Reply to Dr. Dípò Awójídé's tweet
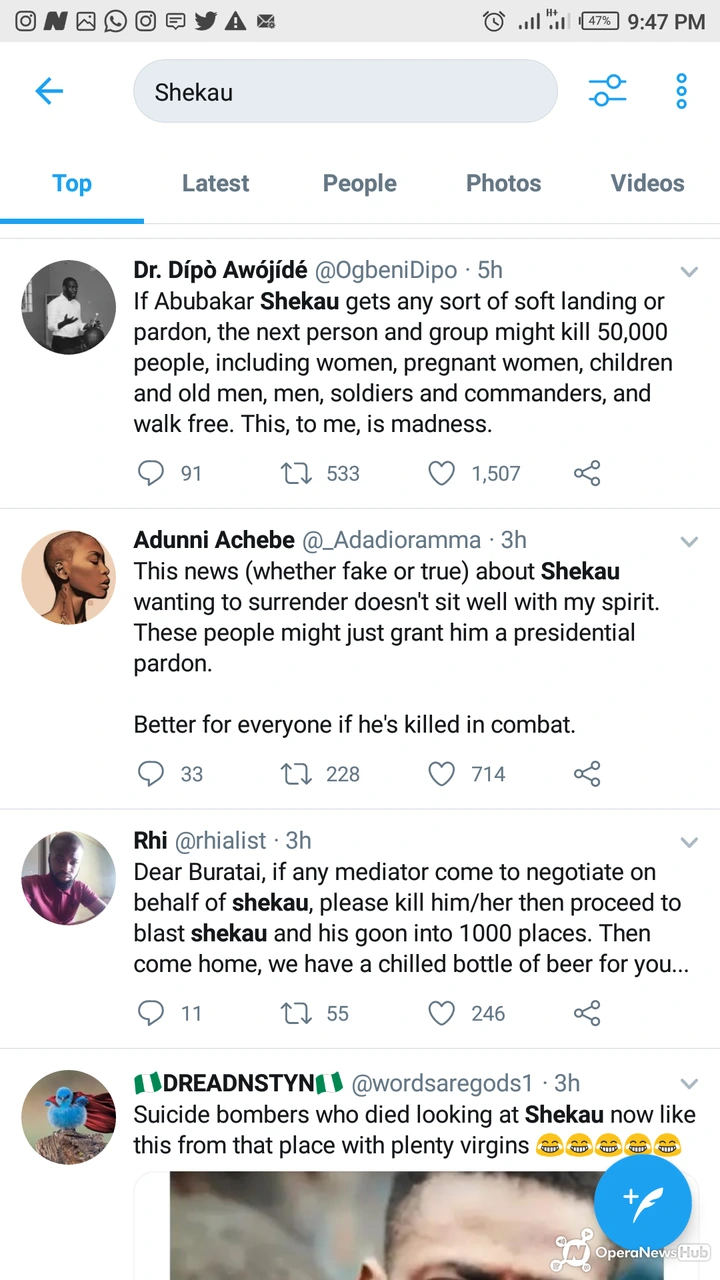This screenshot has height=1280, width=720. (x=151, y=473)
